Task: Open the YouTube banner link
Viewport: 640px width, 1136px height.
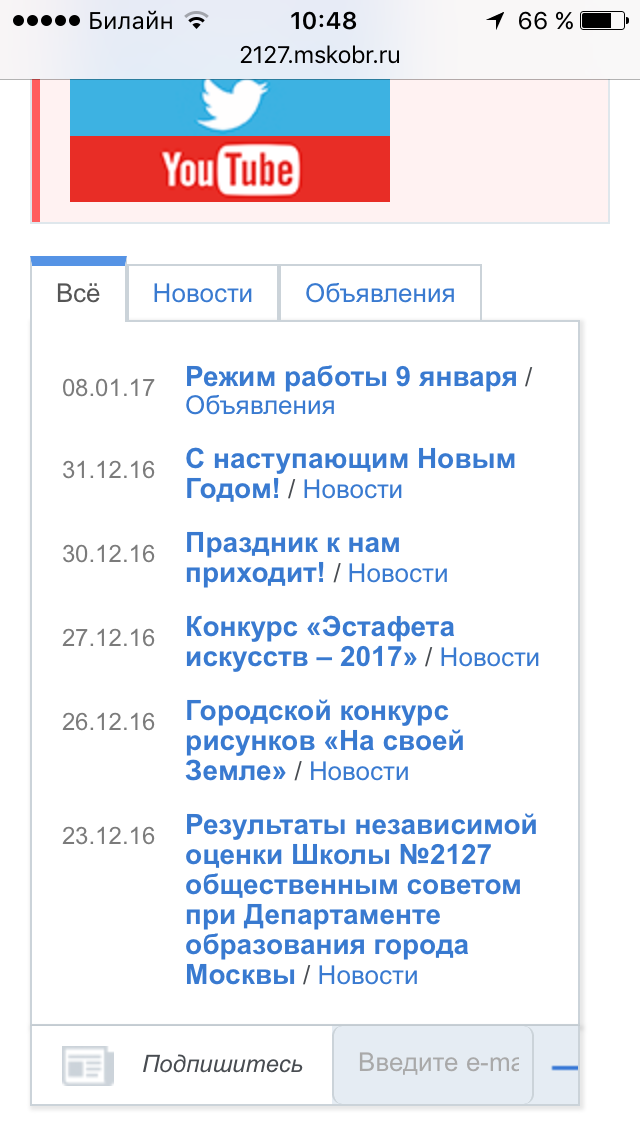Action: click(x=230, y=169)
